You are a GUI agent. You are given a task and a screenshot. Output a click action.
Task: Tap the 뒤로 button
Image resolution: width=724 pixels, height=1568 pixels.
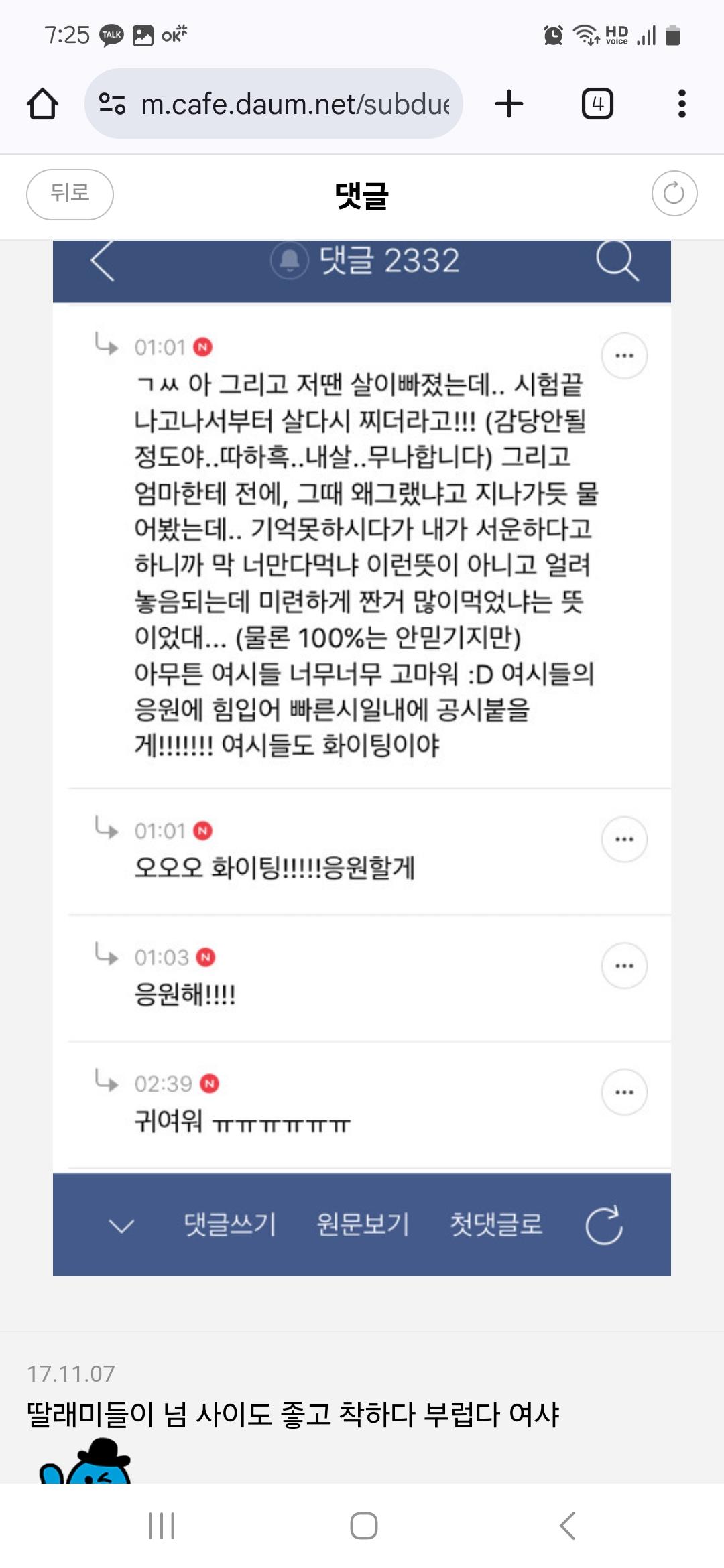(x=70, y=194)
